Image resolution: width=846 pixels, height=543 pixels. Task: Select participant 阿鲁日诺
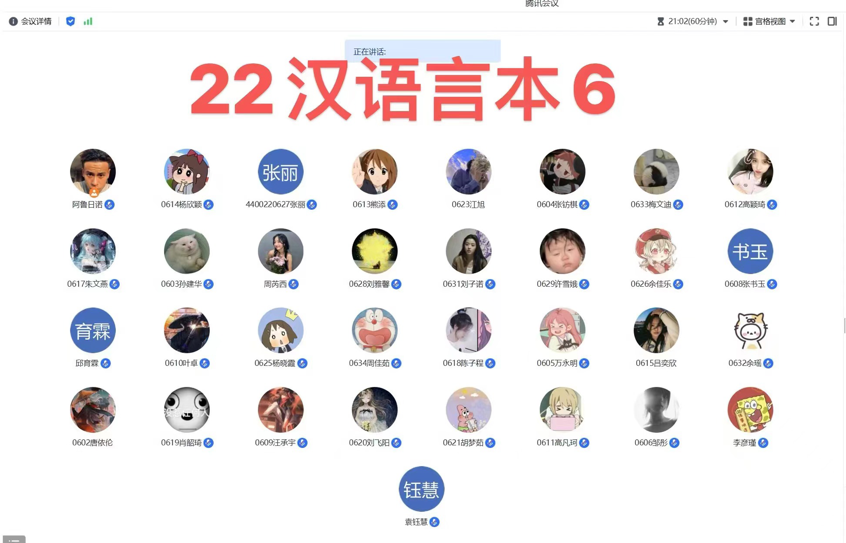click(x=93, y=172)
